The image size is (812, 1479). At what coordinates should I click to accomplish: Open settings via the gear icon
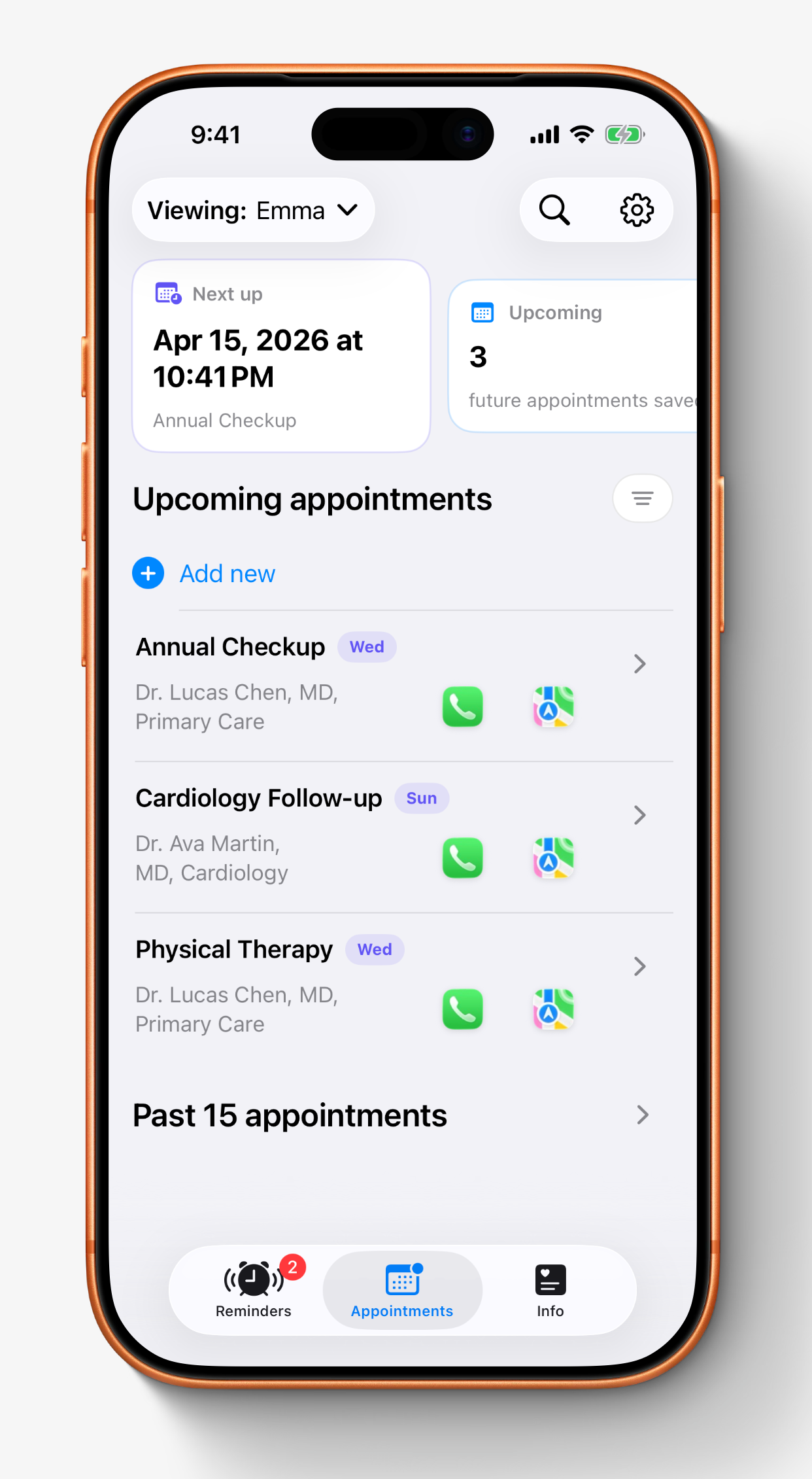[x=636, y=211]
